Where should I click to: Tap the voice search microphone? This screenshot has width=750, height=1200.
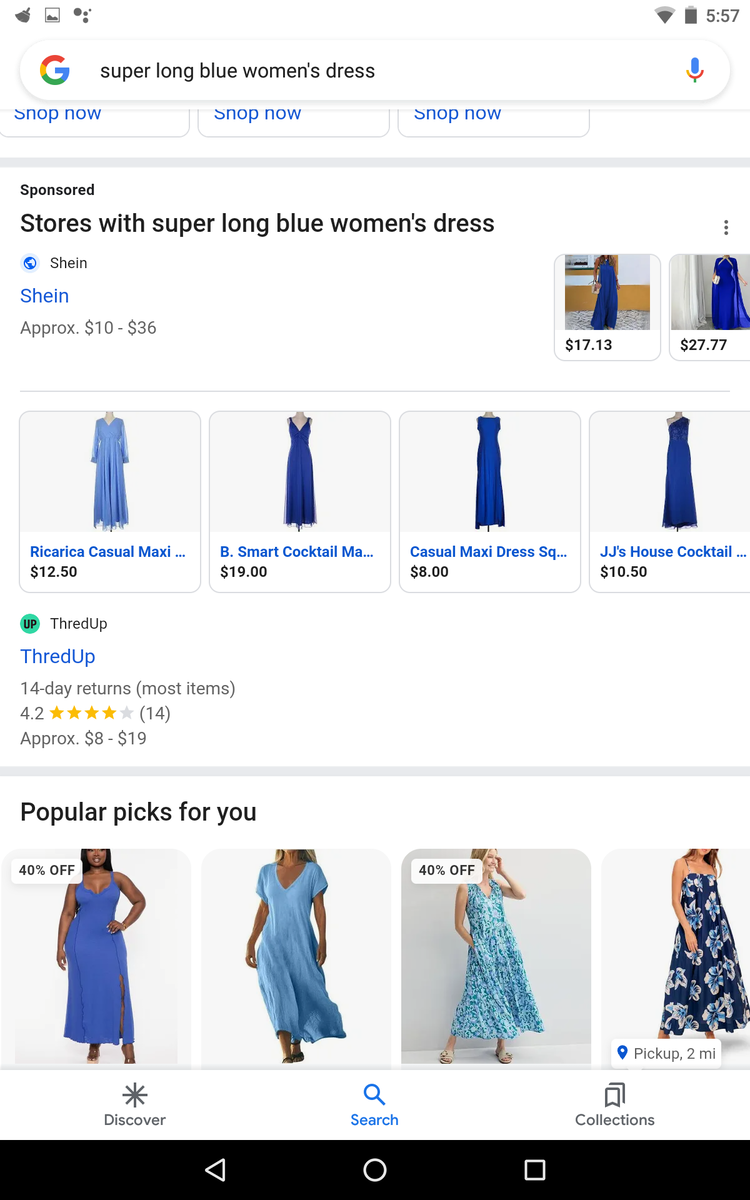pos(695,70)
